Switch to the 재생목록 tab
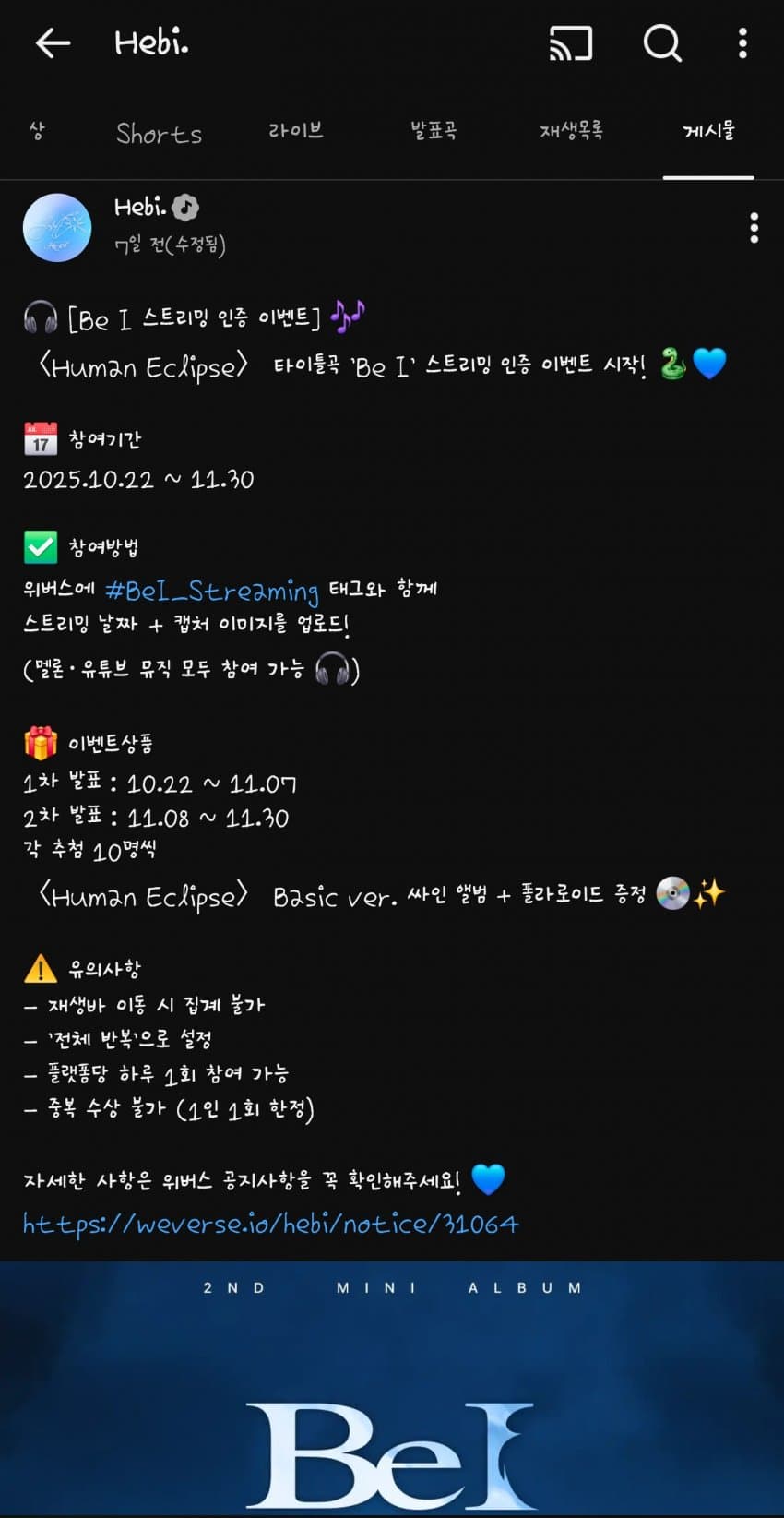Image resolution: width=784 pixels, height=1518 pixels. [571, 131]
